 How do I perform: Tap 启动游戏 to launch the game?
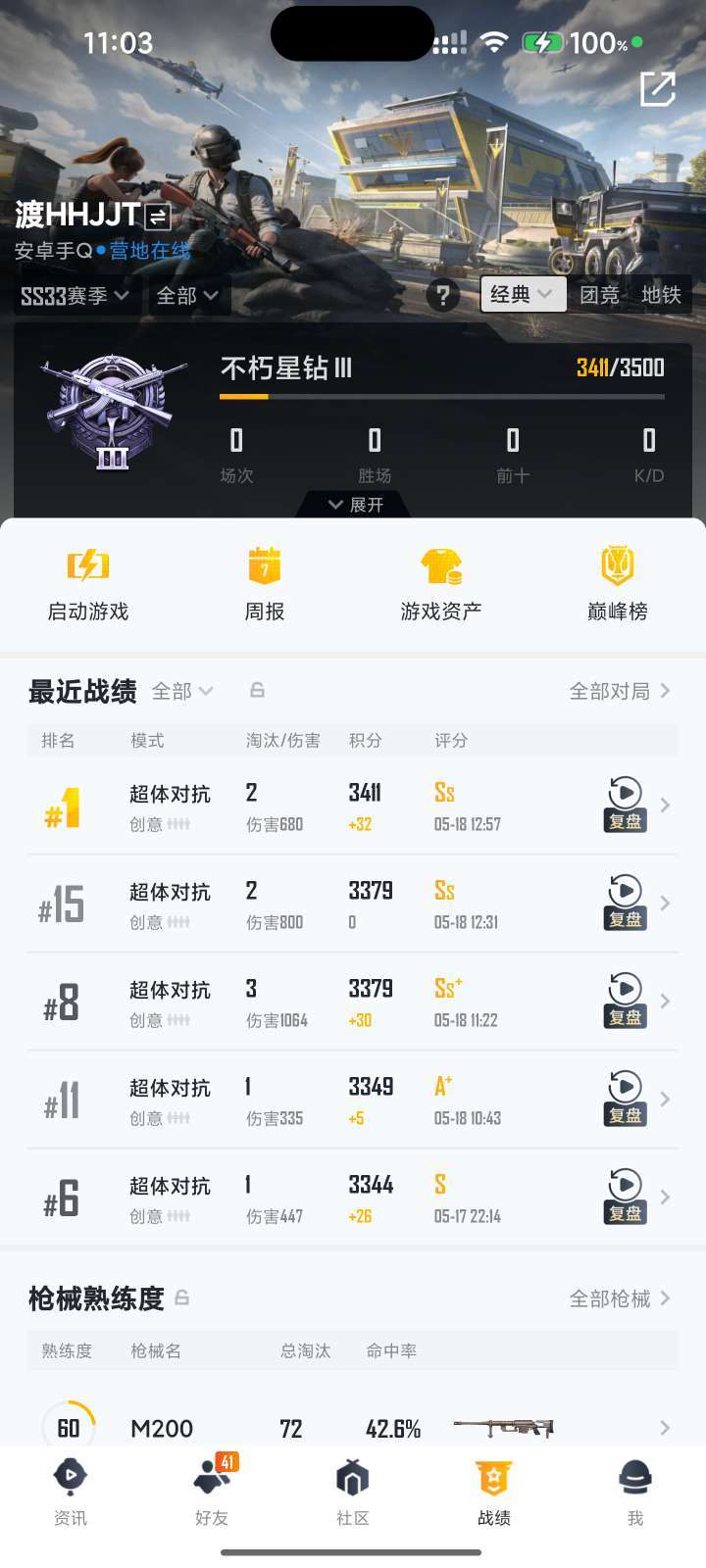pos(88,584)
